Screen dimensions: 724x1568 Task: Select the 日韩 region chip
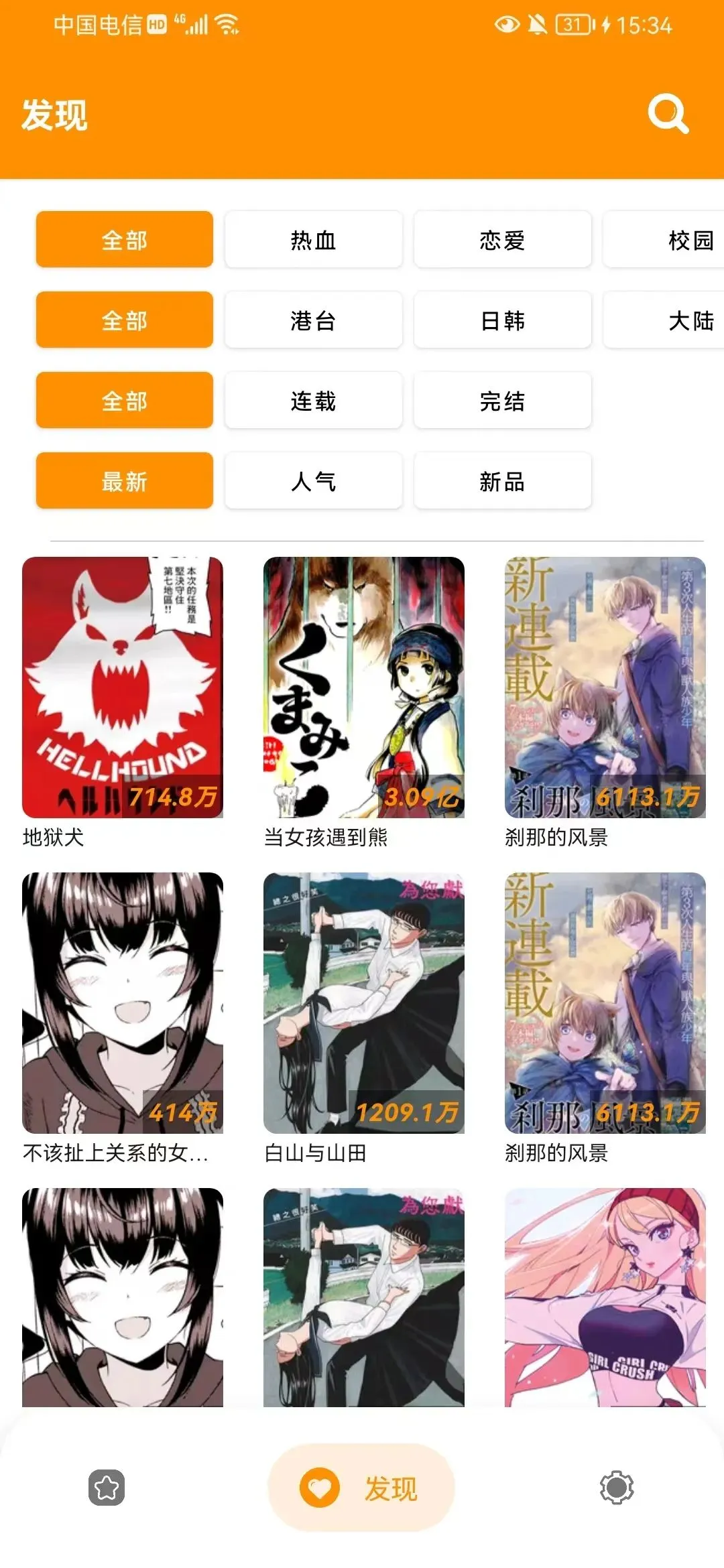pyautogui.click(x=502, y=320)
